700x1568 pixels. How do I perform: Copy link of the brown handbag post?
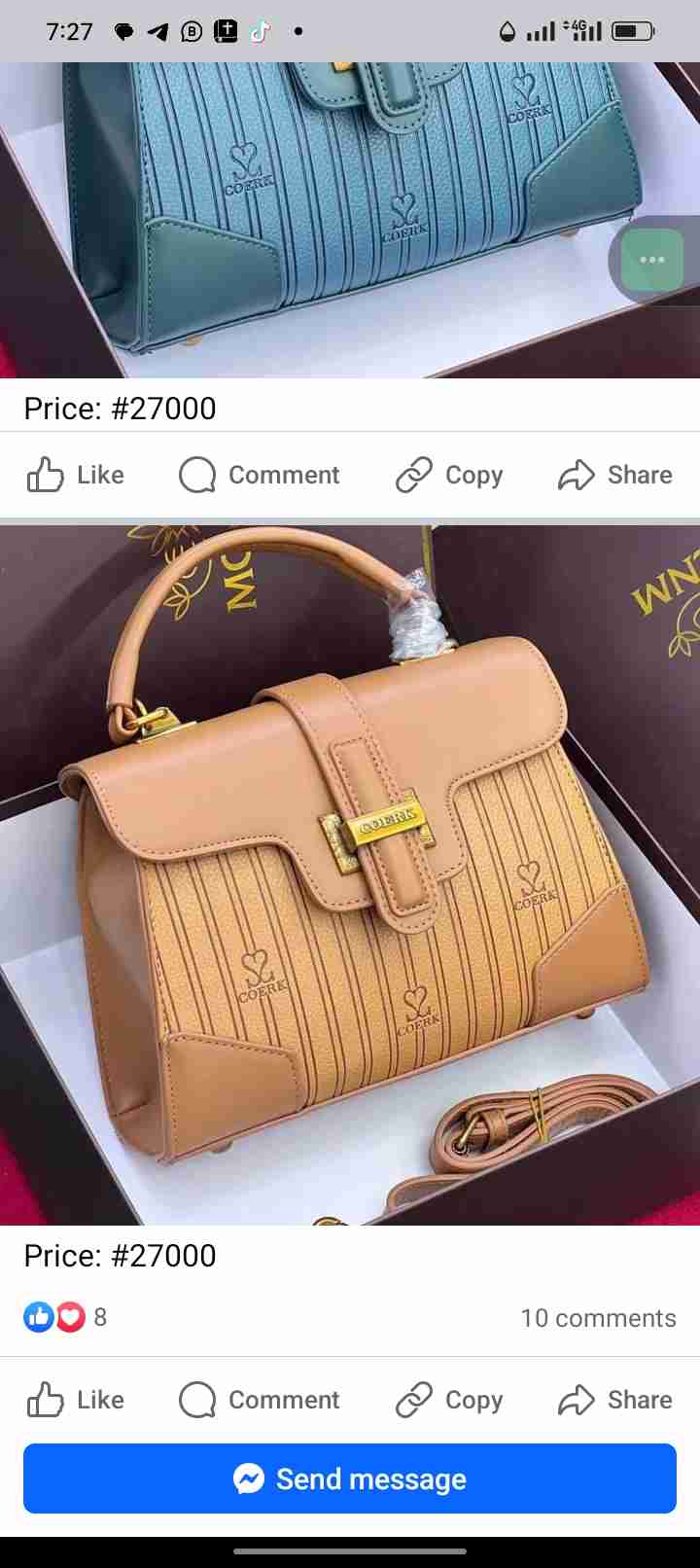(x=449, y=1400)
